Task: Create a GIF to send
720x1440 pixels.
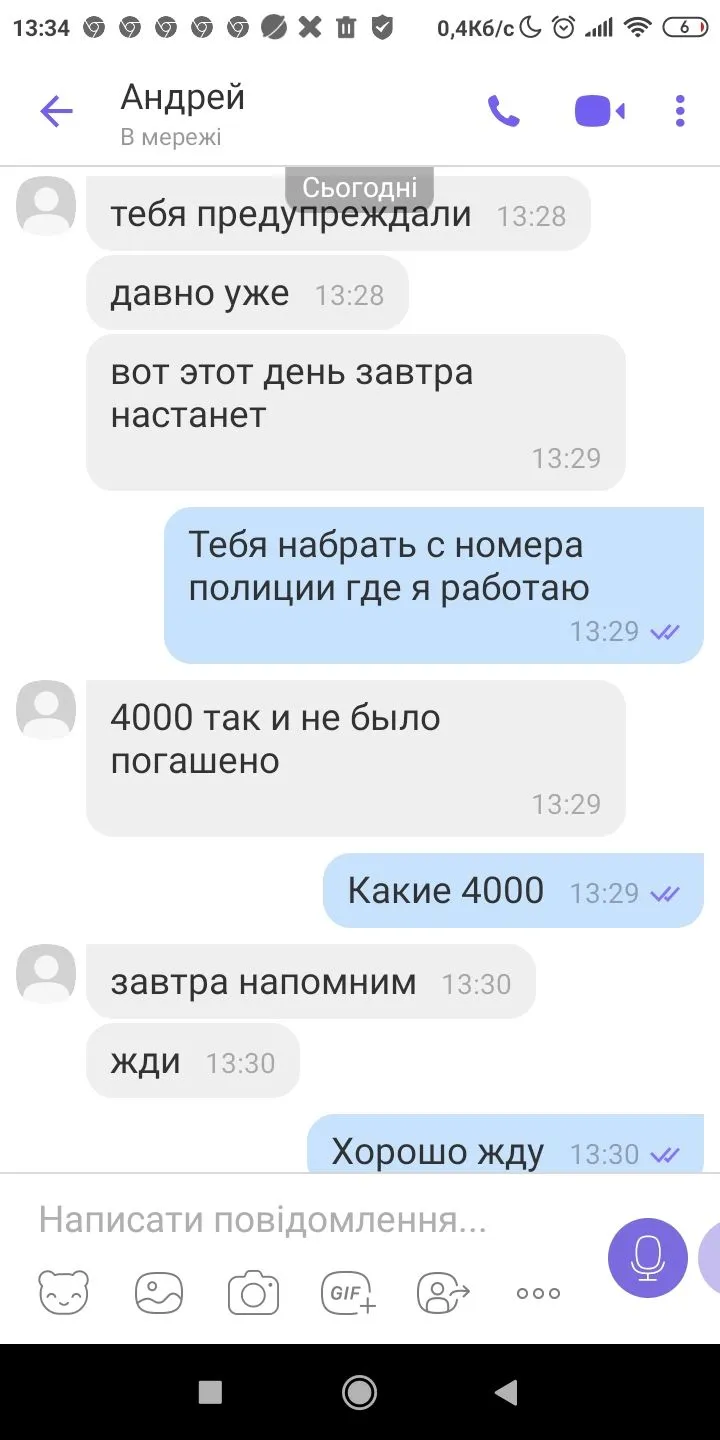Action: (348, 1292)
